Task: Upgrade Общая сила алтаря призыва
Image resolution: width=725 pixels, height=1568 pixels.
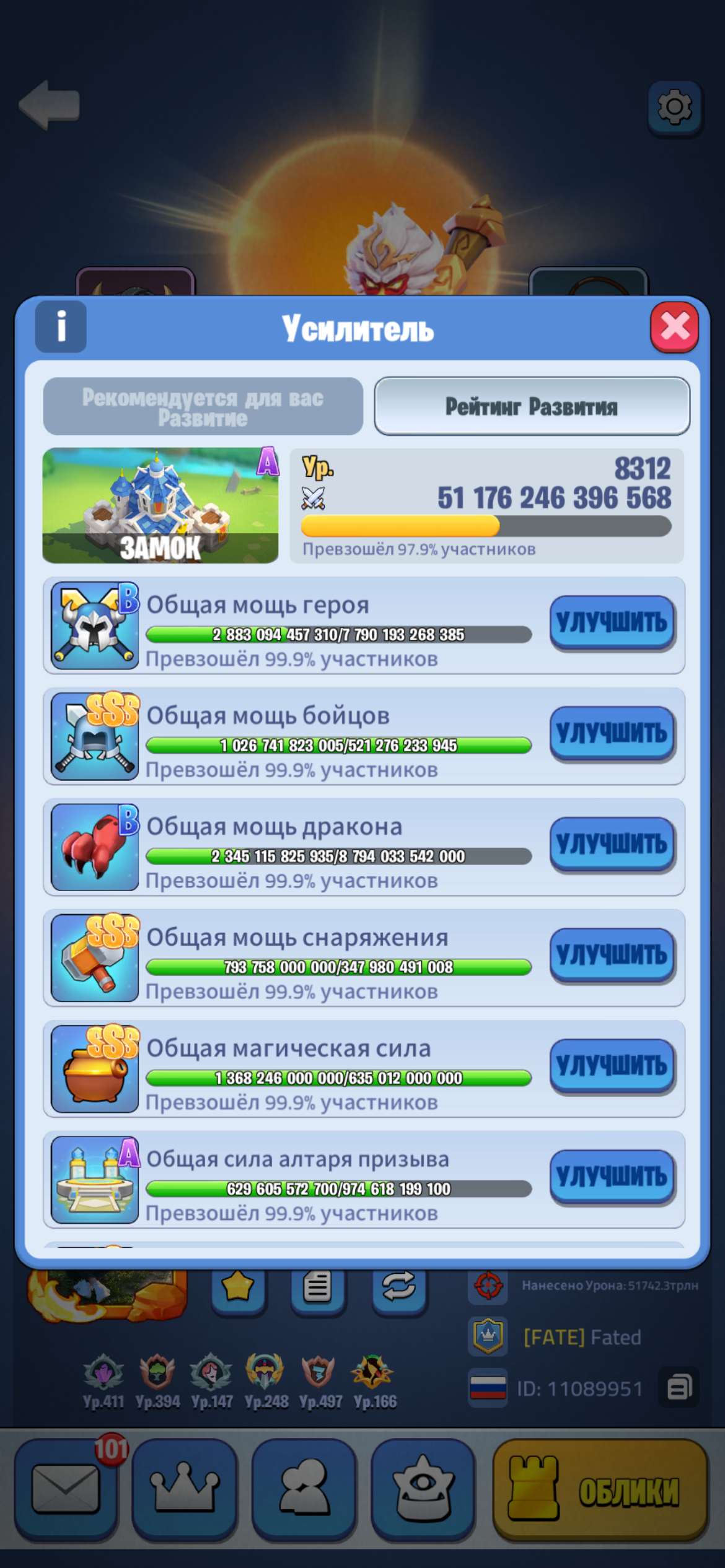Action: point(612,1176)
